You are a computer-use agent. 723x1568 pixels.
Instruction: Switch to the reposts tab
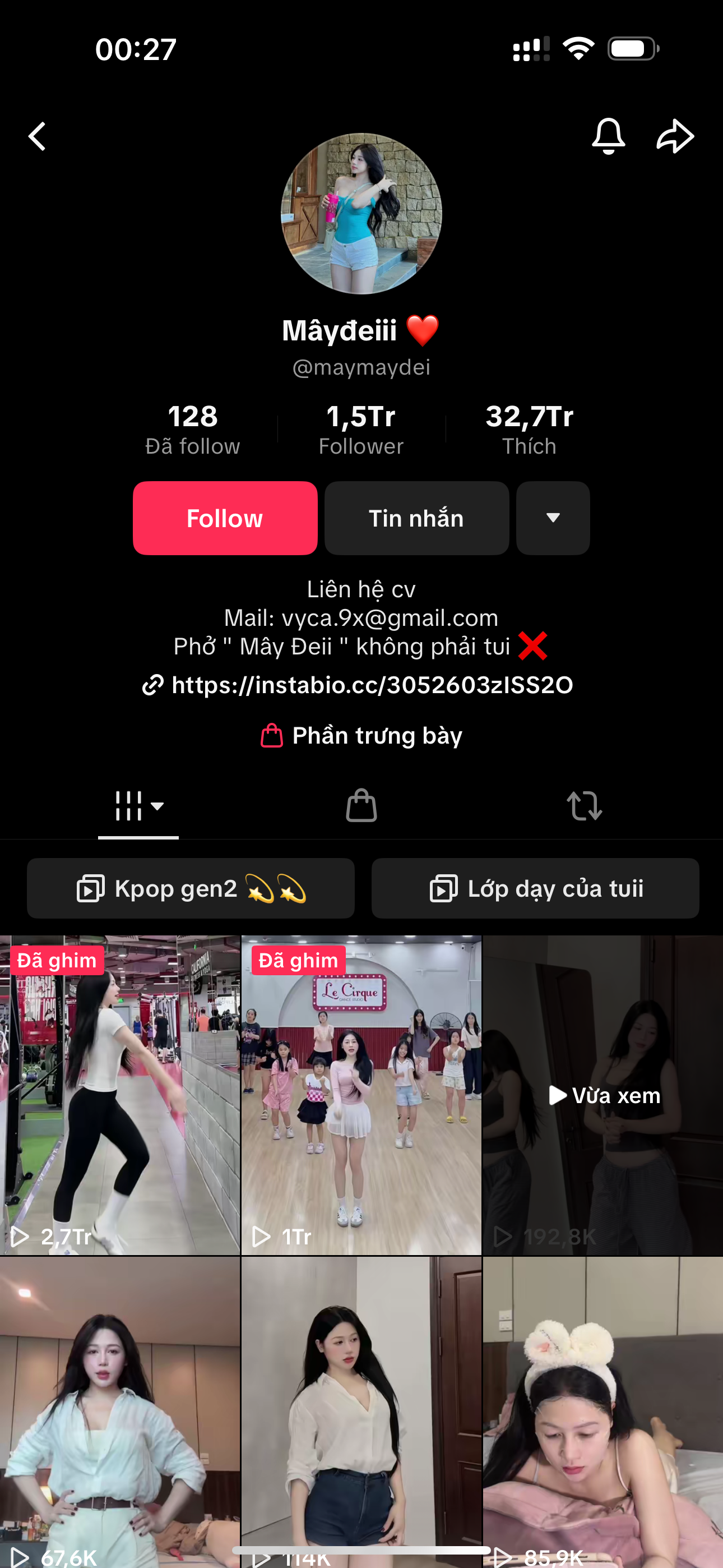pyautogui.click(x=583, y=806)
